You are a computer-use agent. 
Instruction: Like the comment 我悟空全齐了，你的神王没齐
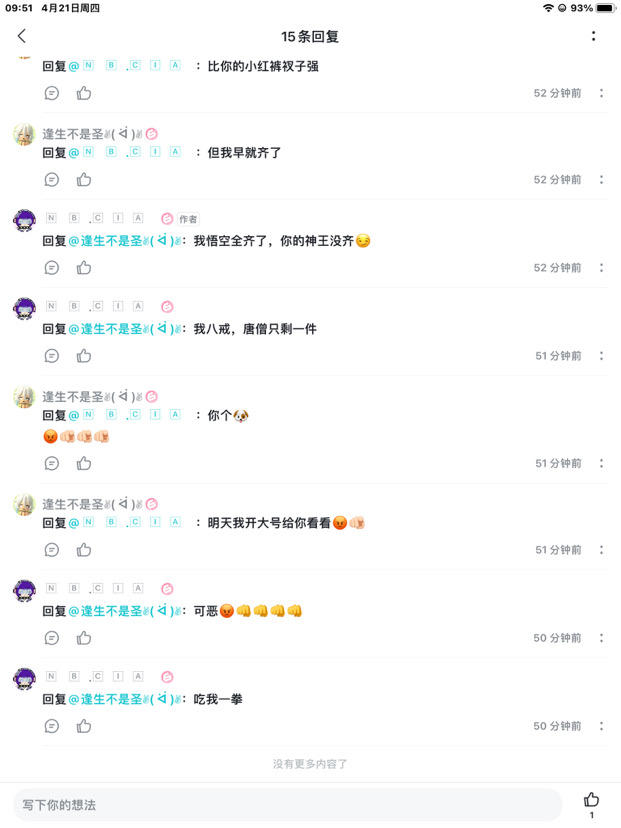coord(84,268)
